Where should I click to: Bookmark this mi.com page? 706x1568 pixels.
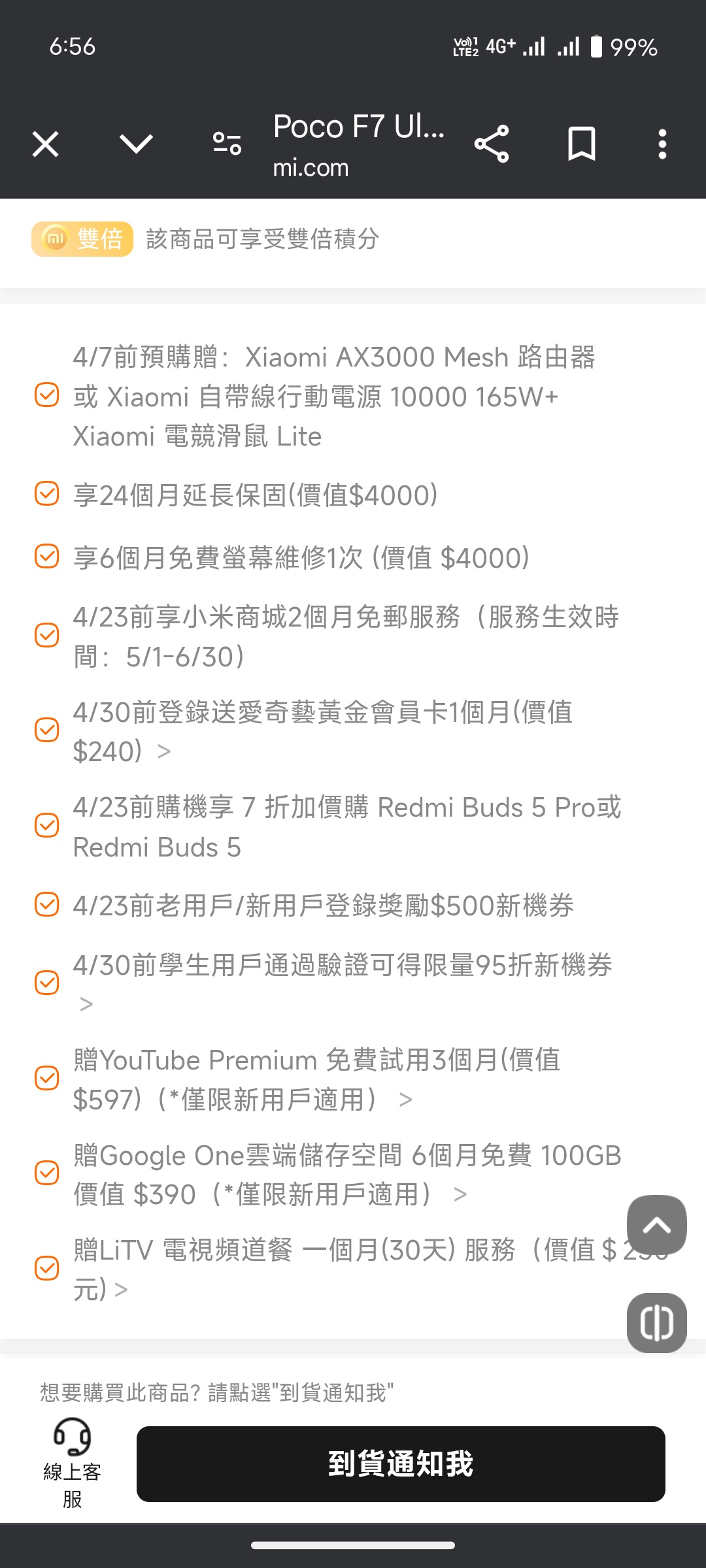pyautogui.click(x=581, y=144)
